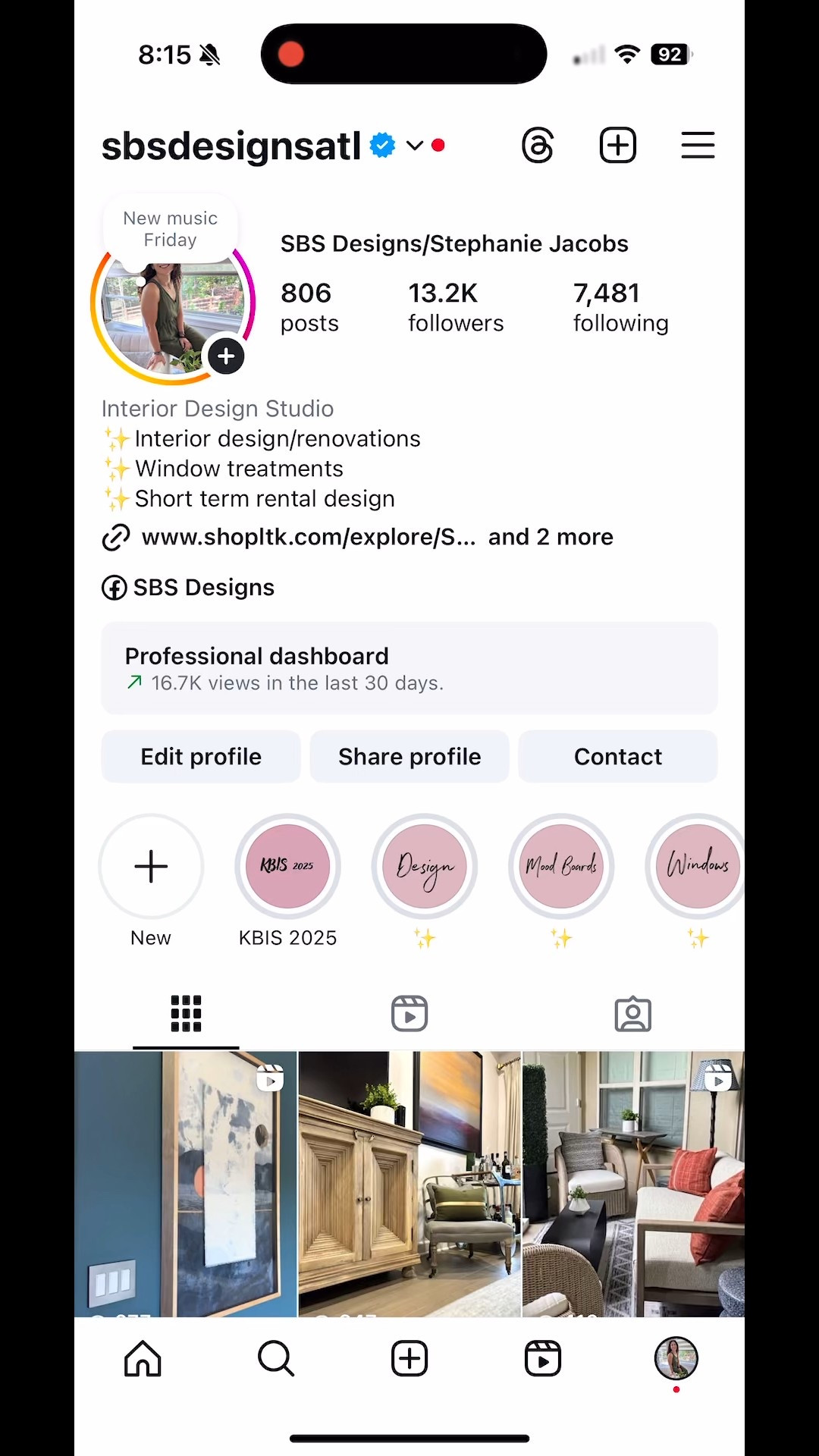Open the KBIS 2025 story highlight
Screen dimensions: 819x1456
tap(287, 865)
